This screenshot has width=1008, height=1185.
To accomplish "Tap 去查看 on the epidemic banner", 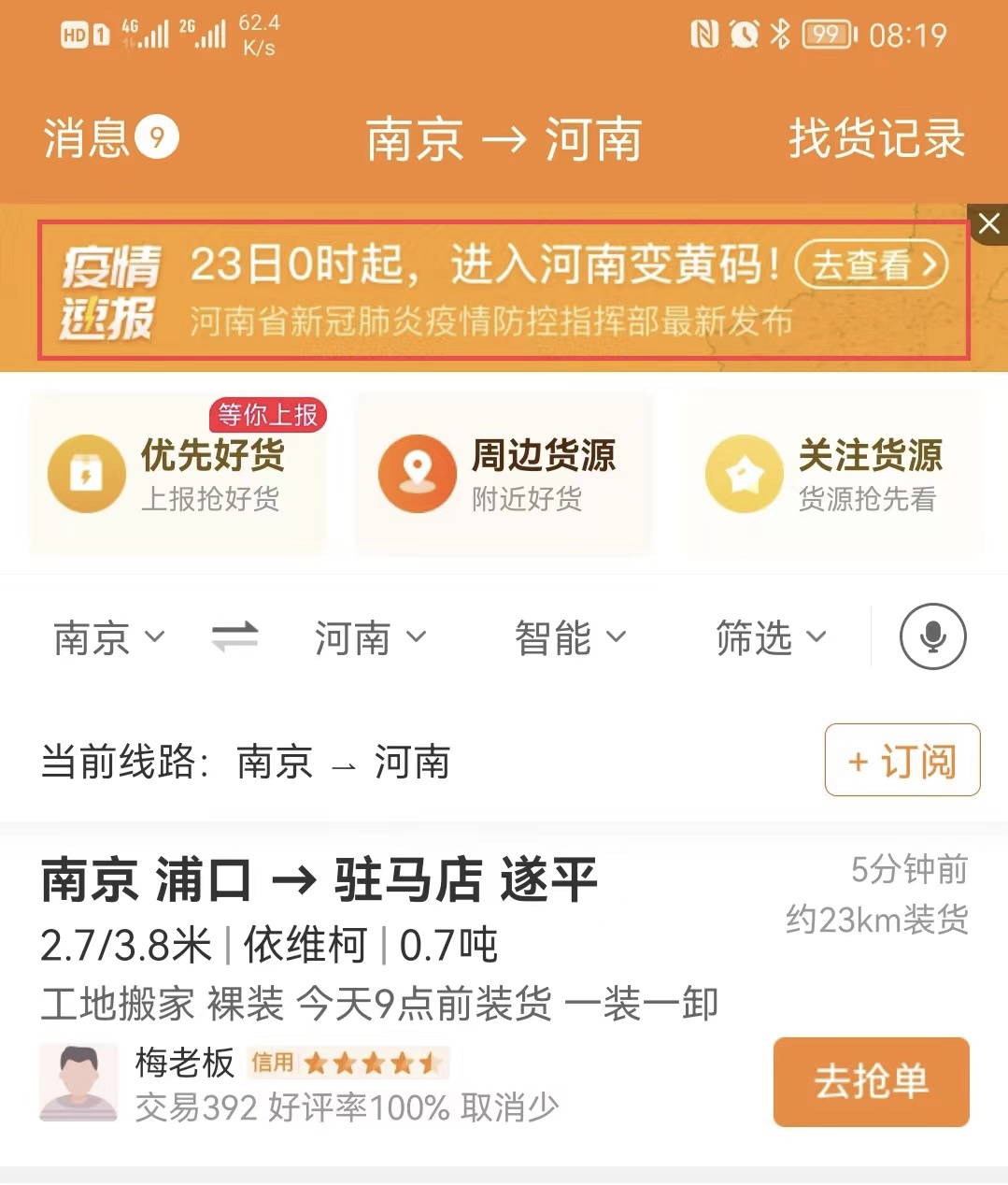I will tap(871, 265).
